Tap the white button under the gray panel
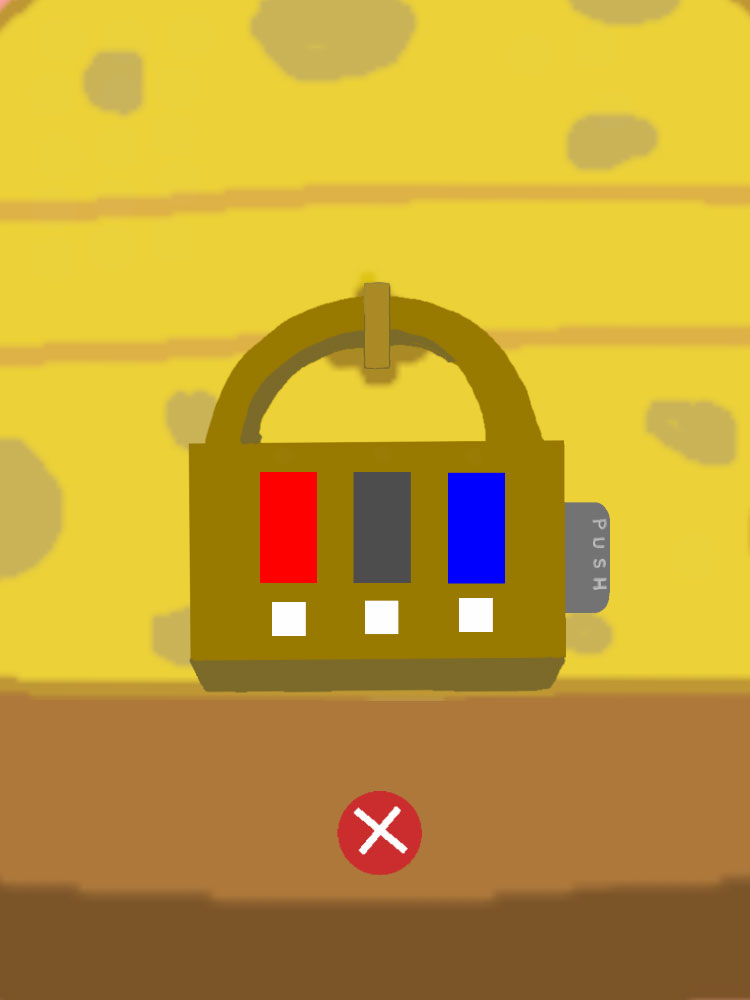The width and height of the screenshot is (750, 1000). [382, 617]
